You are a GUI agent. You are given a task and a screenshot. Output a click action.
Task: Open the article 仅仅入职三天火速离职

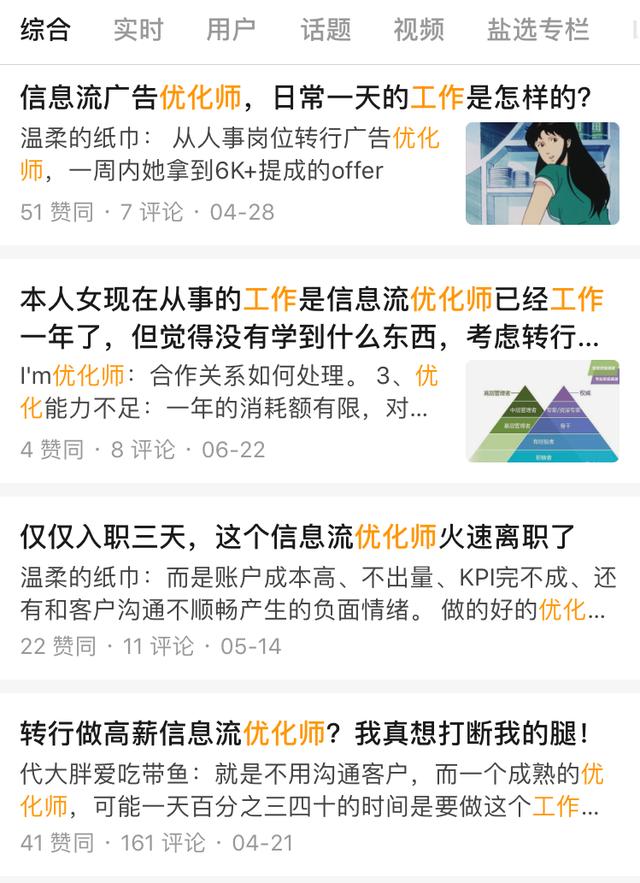[298, 537]
